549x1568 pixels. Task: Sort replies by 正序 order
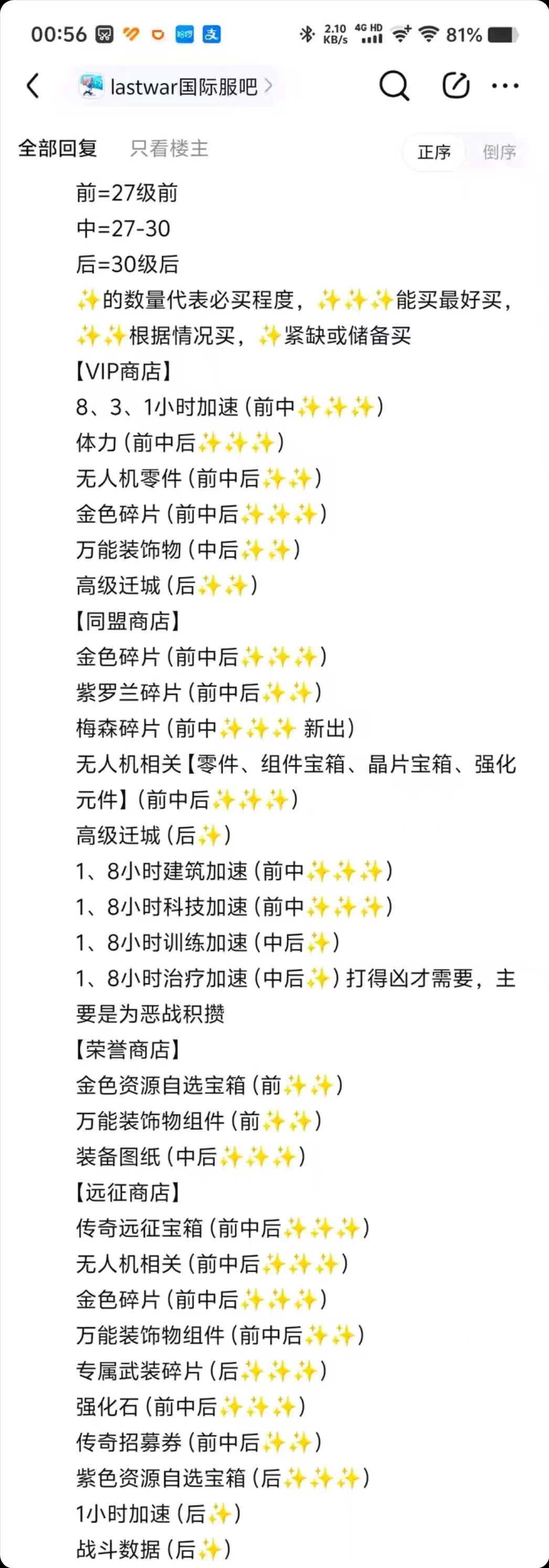[x=434, y=152]
